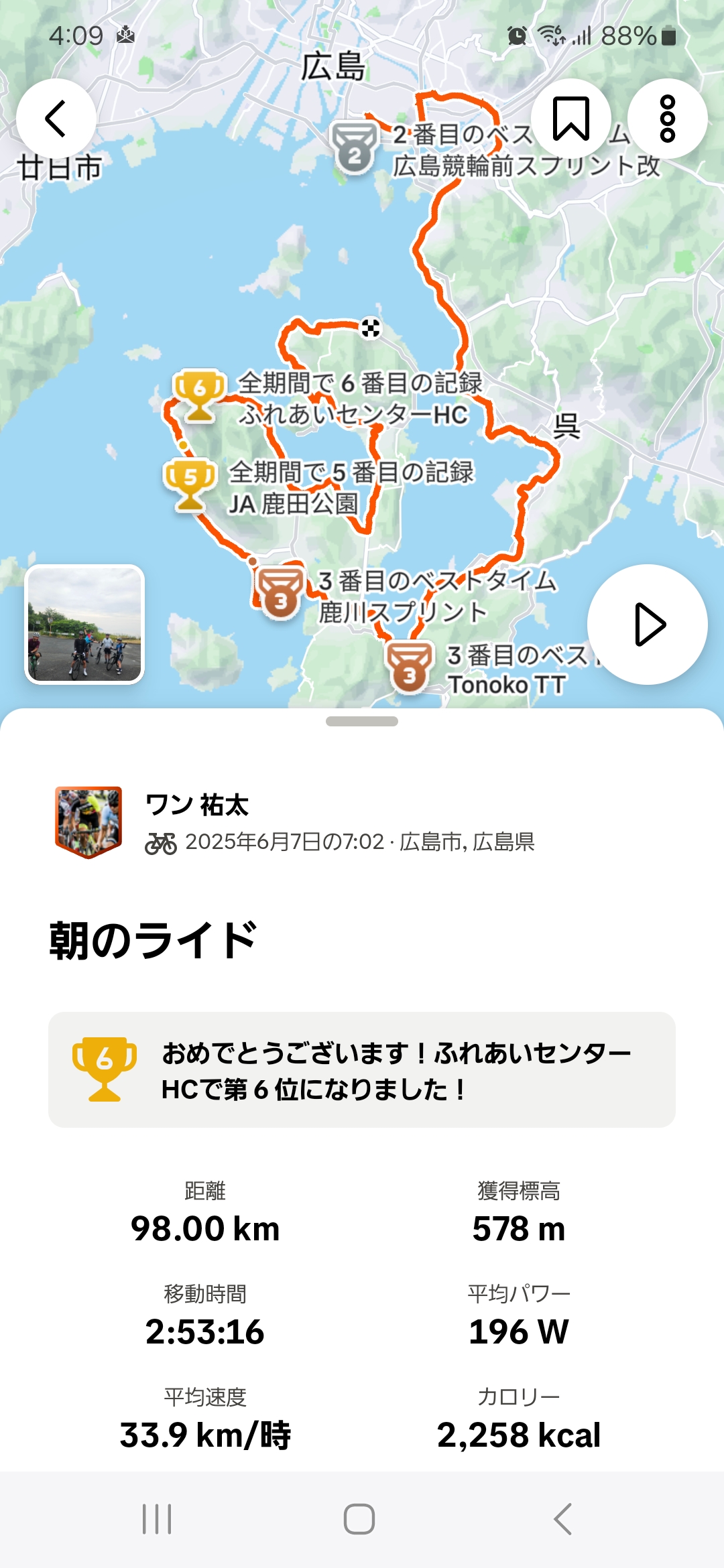Play the route flyover animation
The image size is (724, 1568).
(x=647, y=625)
